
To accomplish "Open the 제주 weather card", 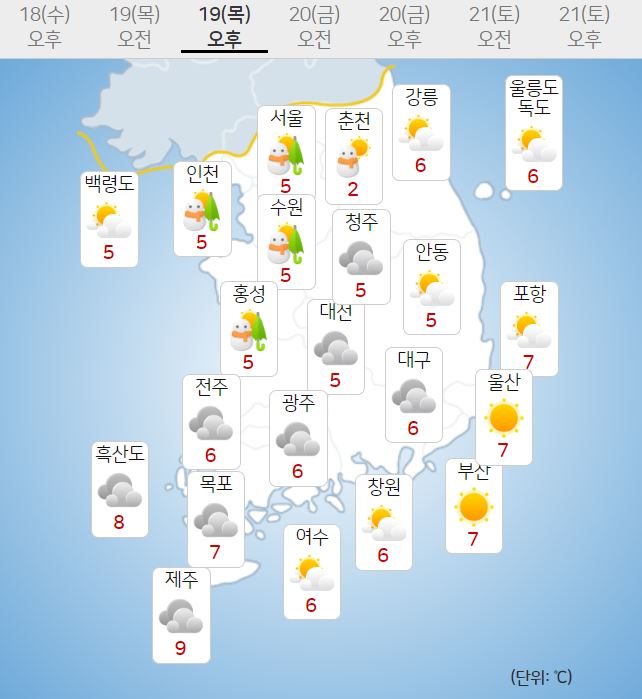I will (181, 614).
